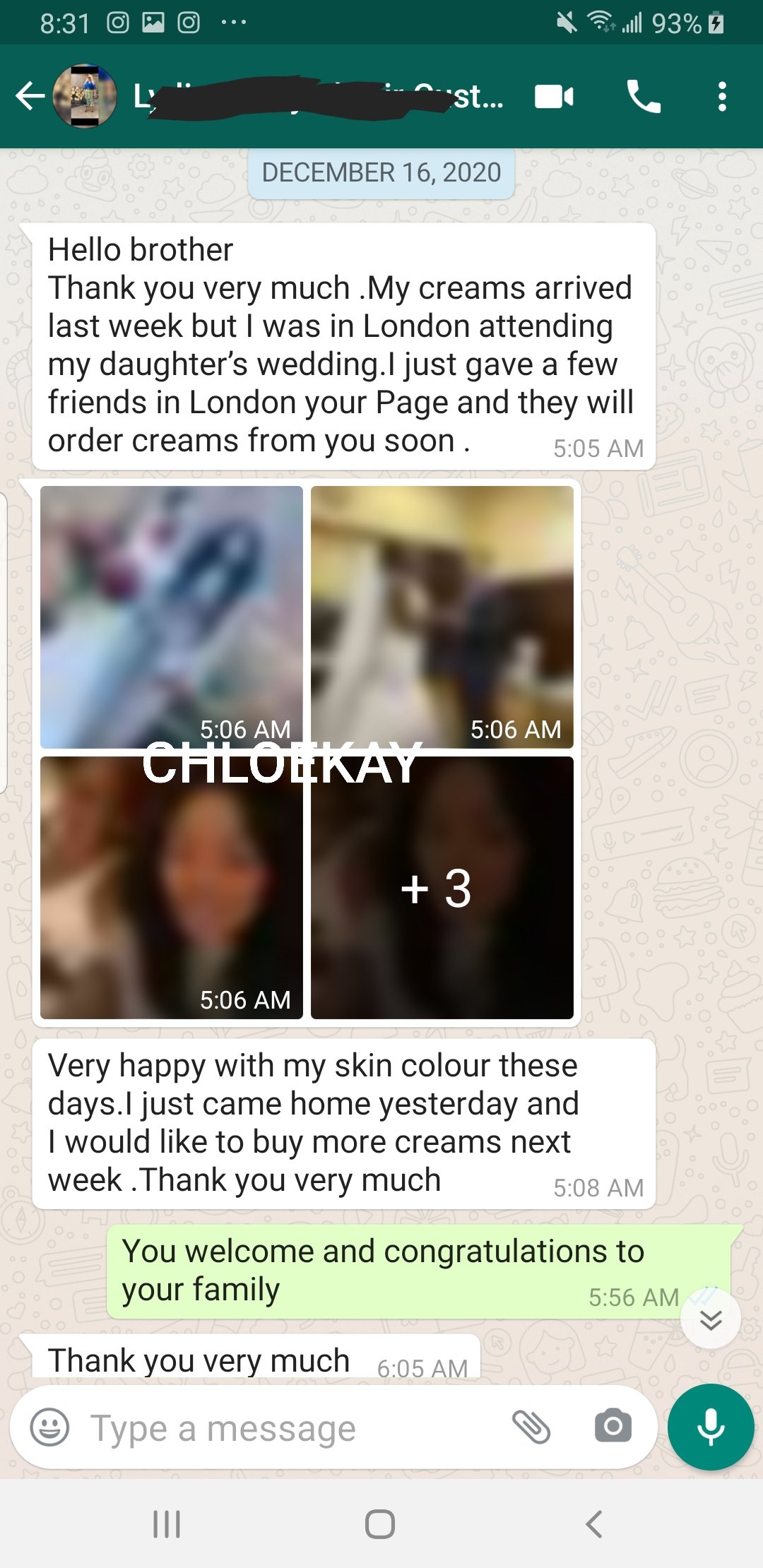The height and width of the screenshot is (1568, 763).
Task: Open the more options menu
Action: (x=721, y=97)
